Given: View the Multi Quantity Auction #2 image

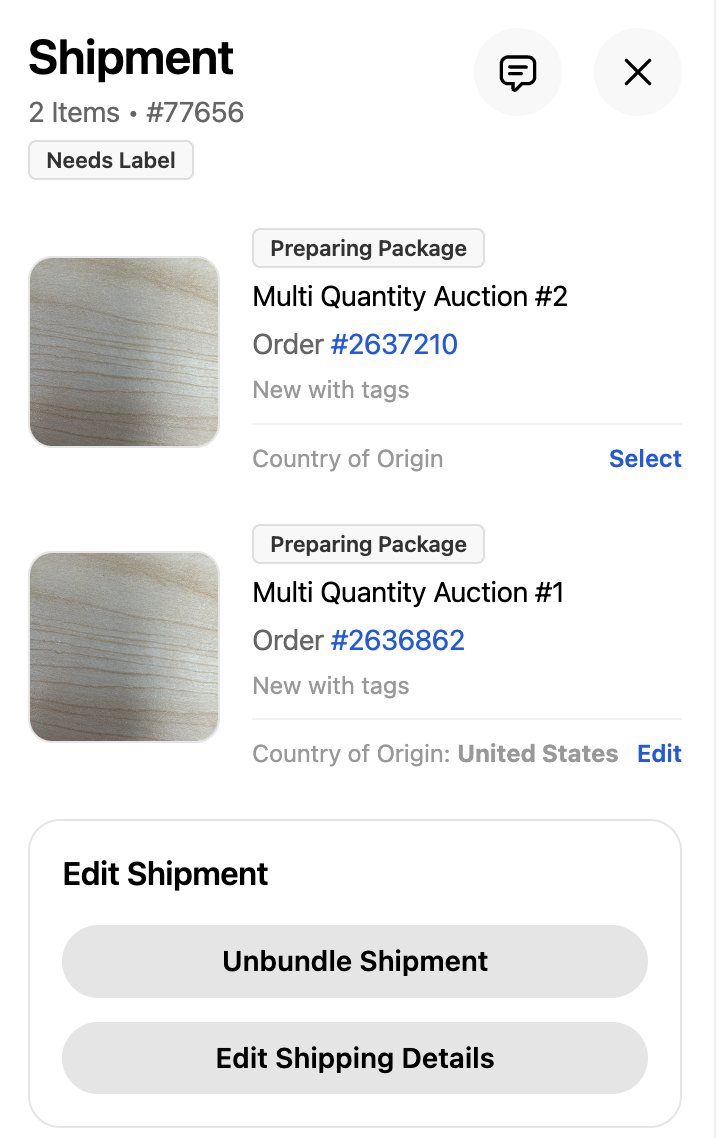Looking at the screenshot, I should [x=124, y=352].
